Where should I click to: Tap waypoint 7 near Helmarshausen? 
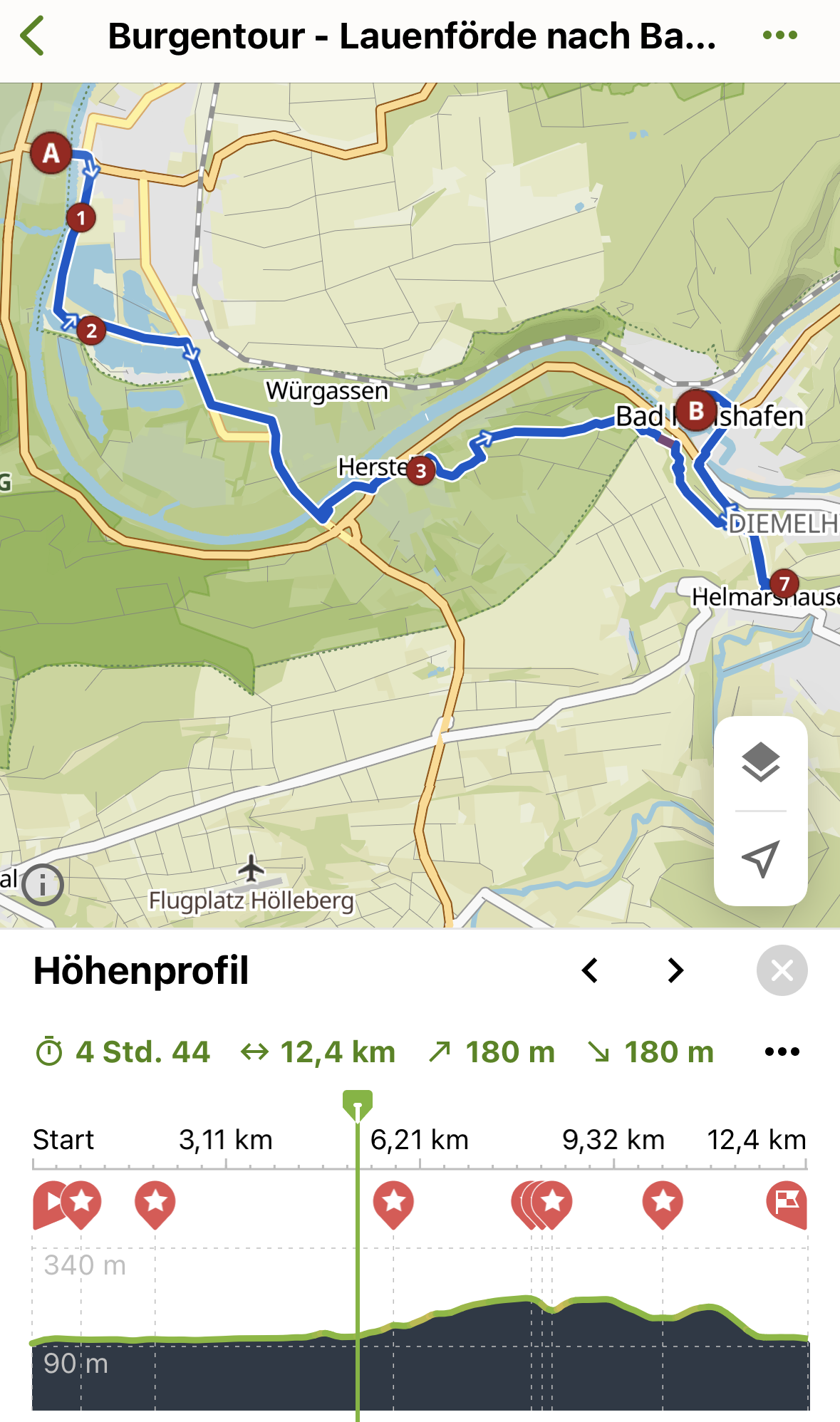point(784,583)
